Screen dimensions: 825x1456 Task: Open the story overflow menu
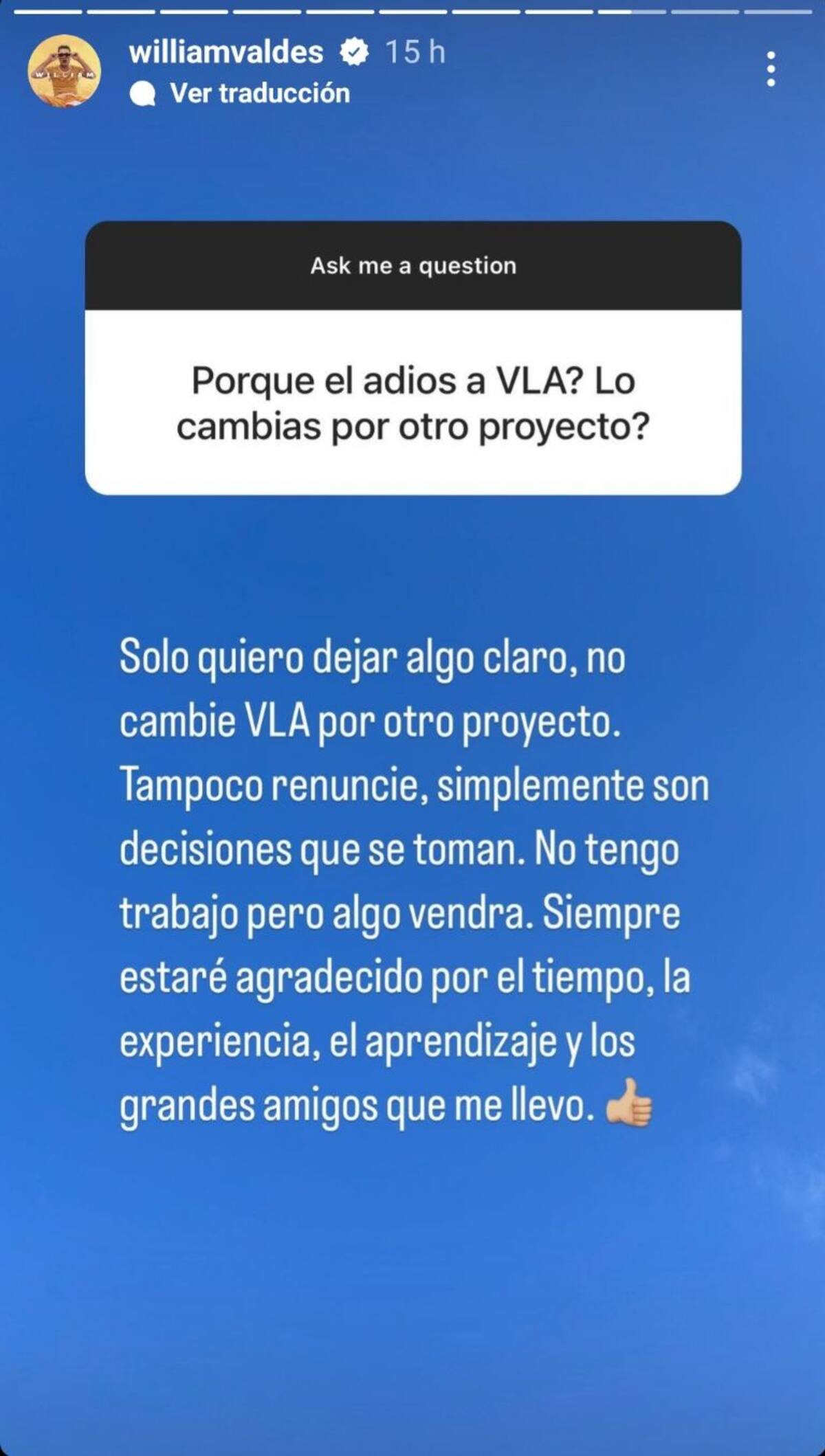point(771,69)
